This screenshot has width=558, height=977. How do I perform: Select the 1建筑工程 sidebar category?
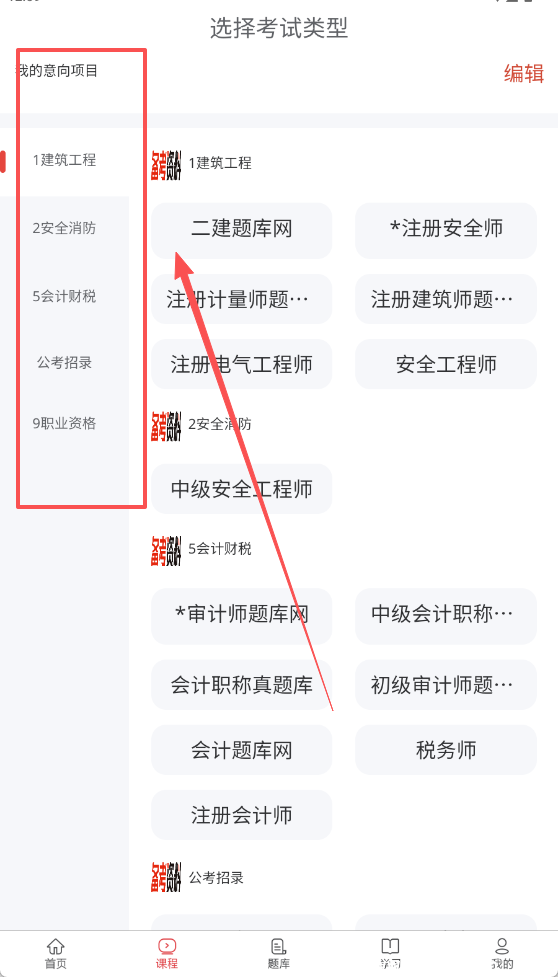pyautogui.click(x=64, y=160)
